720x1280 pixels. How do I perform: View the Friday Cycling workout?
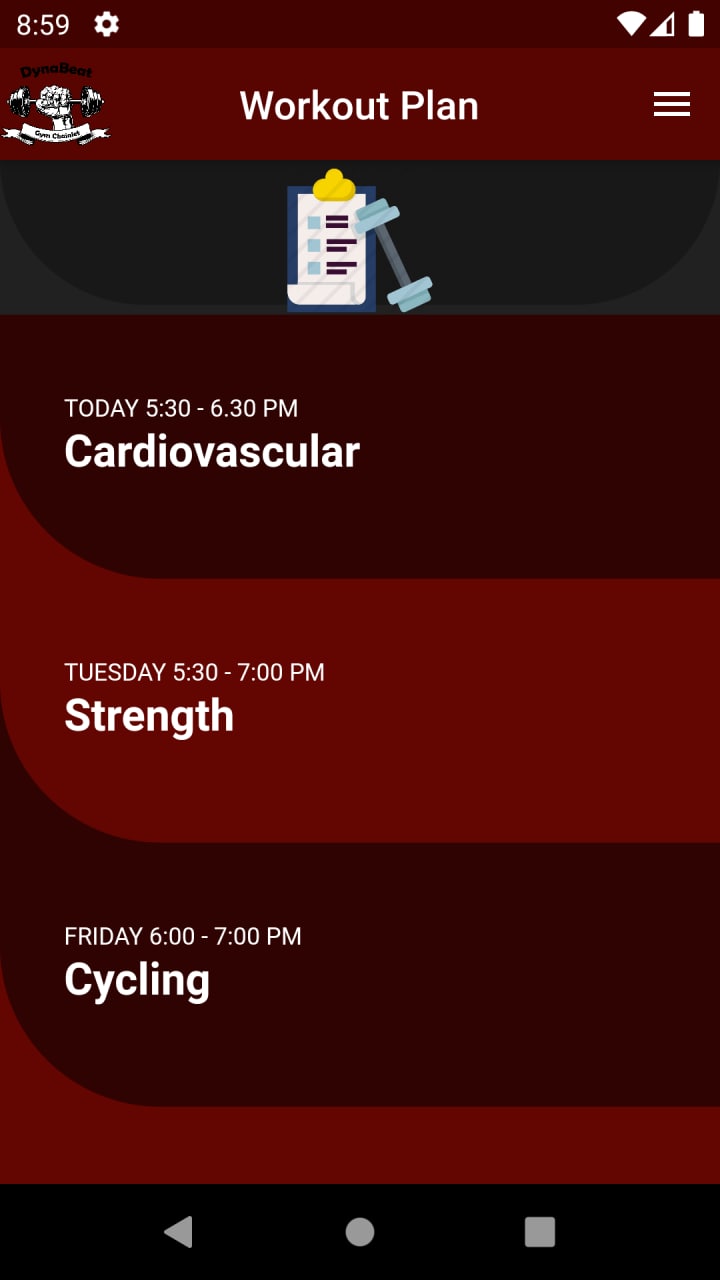(138, 978)
